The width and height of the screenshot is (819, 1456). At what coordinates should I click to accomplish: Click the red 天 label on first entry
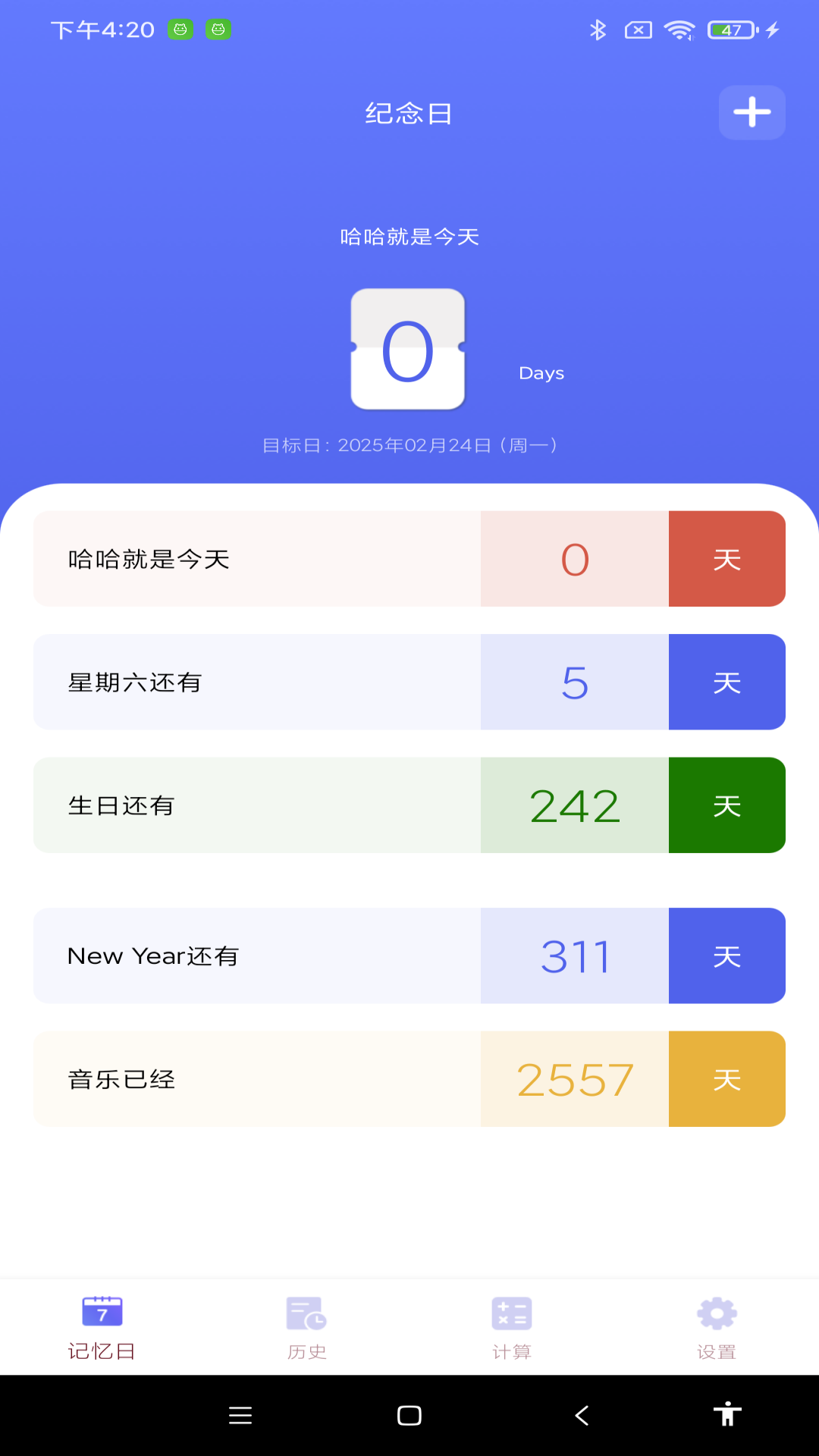[726, 558]
